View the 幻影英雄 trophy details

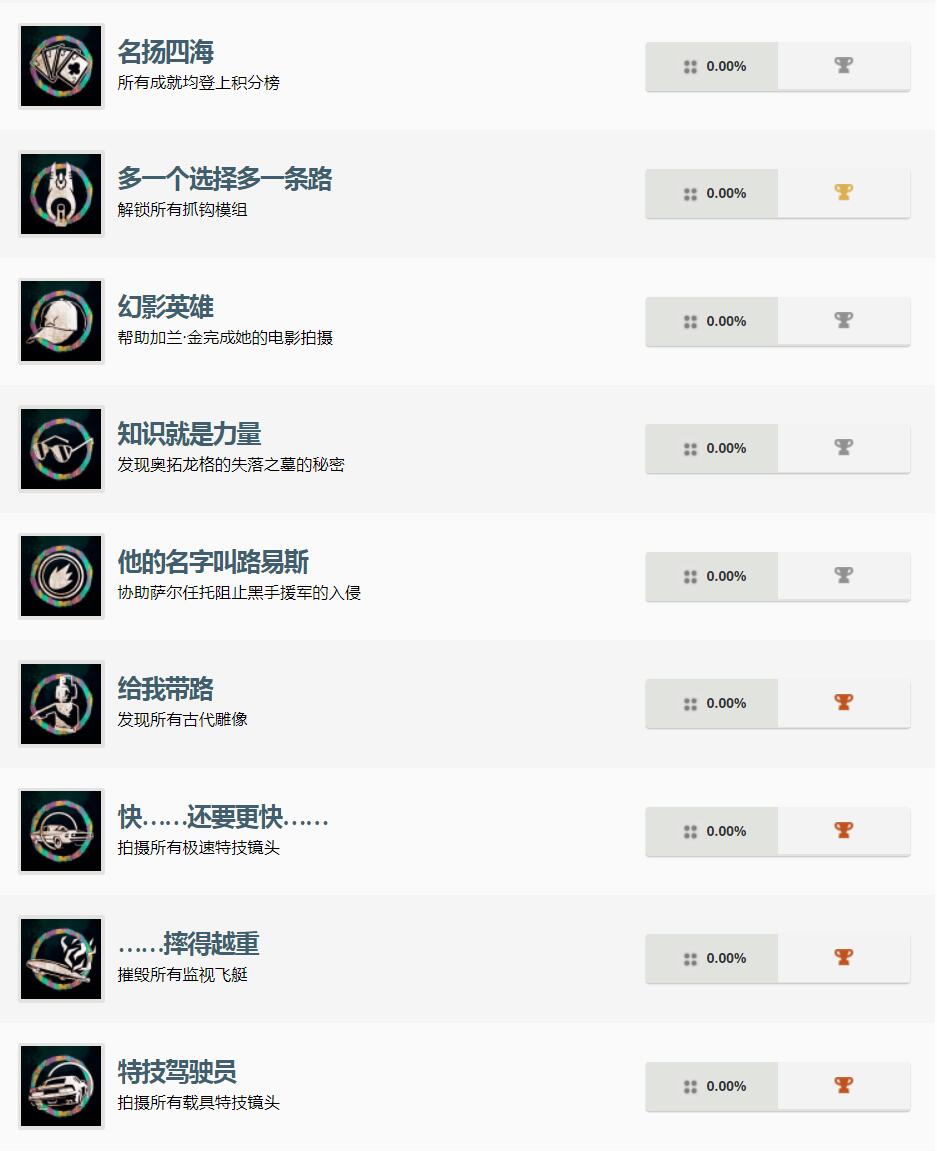tap(166, 307)
